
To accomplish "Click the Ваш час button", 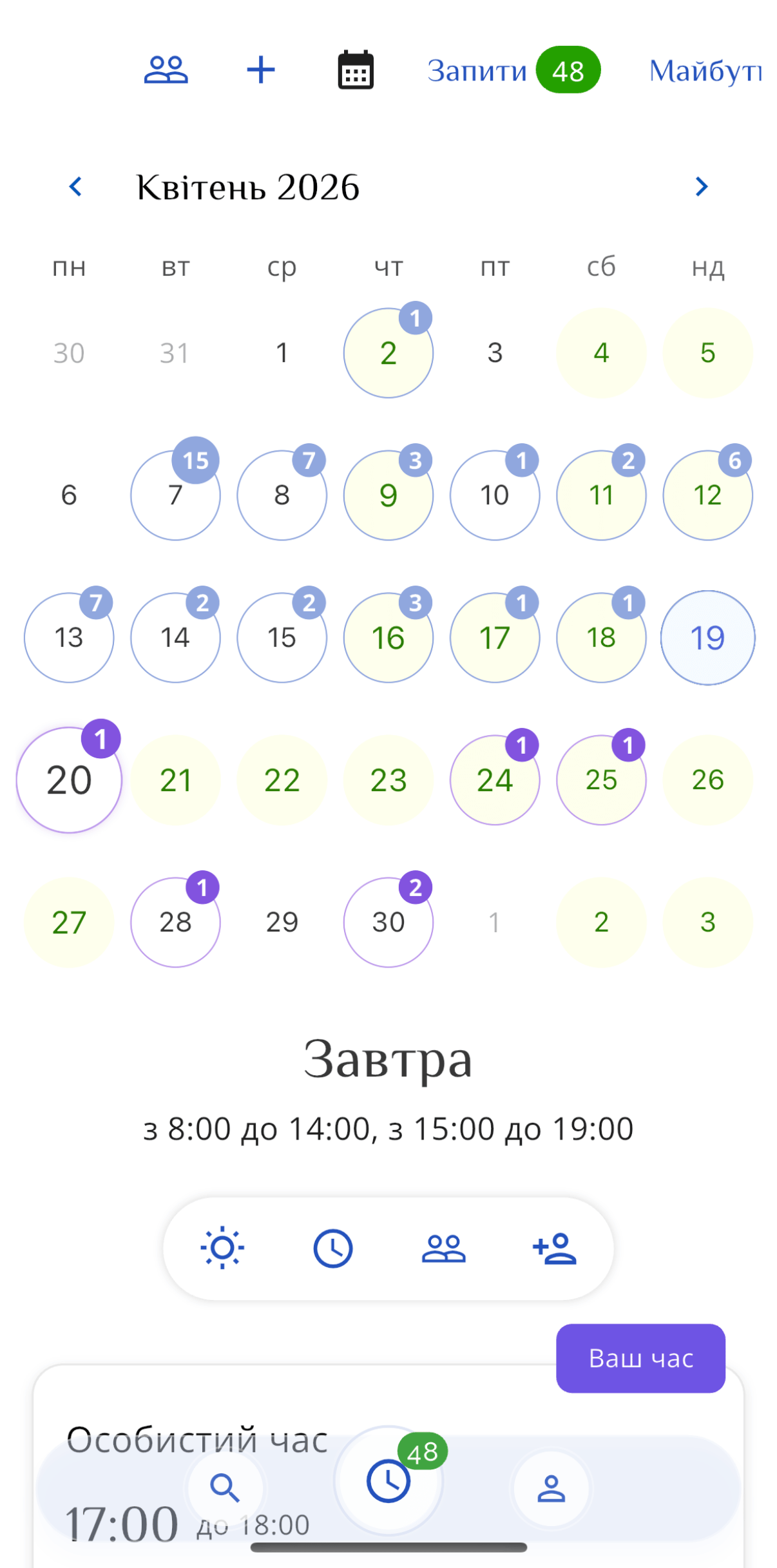I will [x=640, y=1359].
